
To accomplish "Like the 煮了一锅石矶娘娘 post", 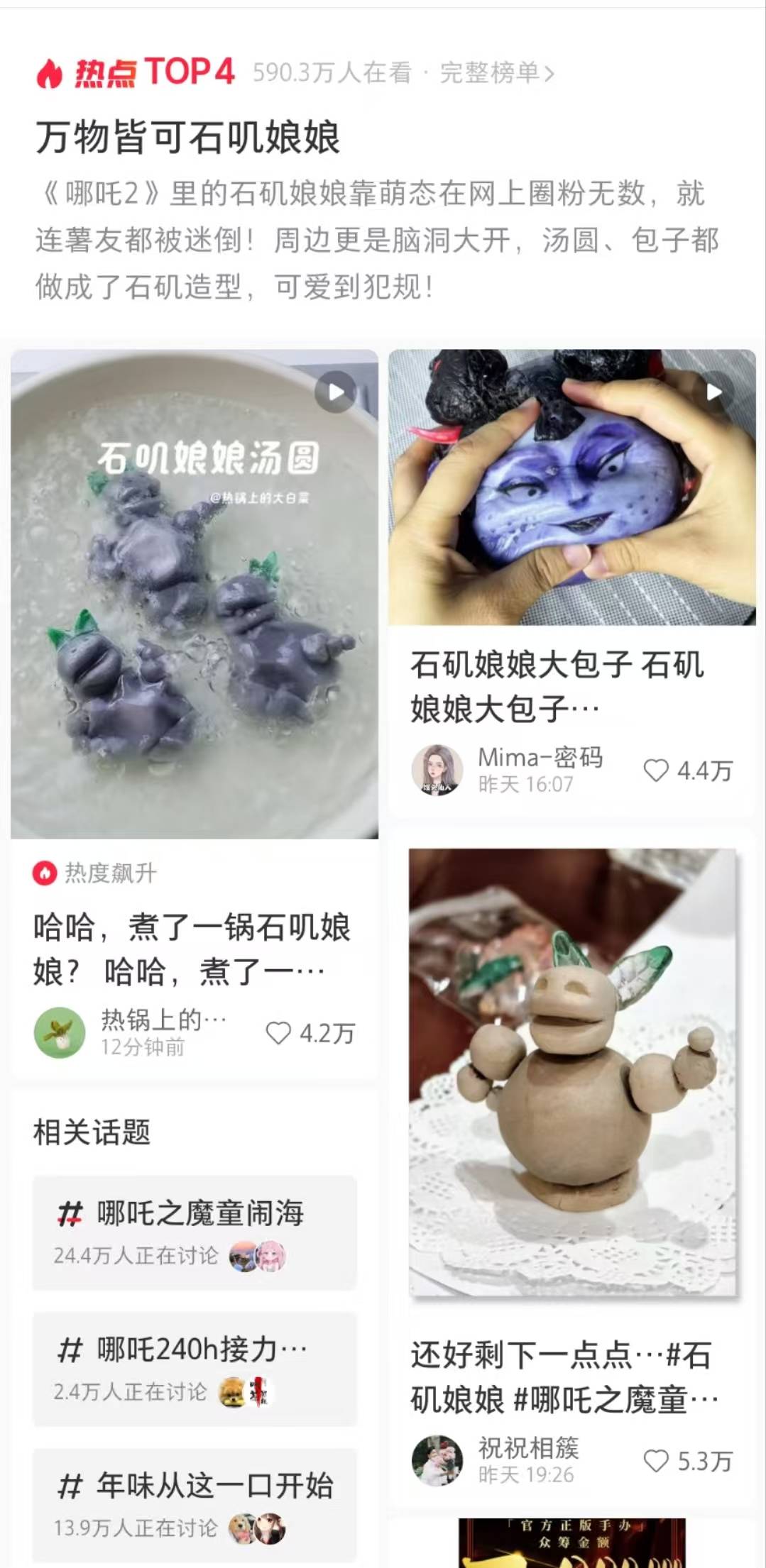I will pos(278,1033).
